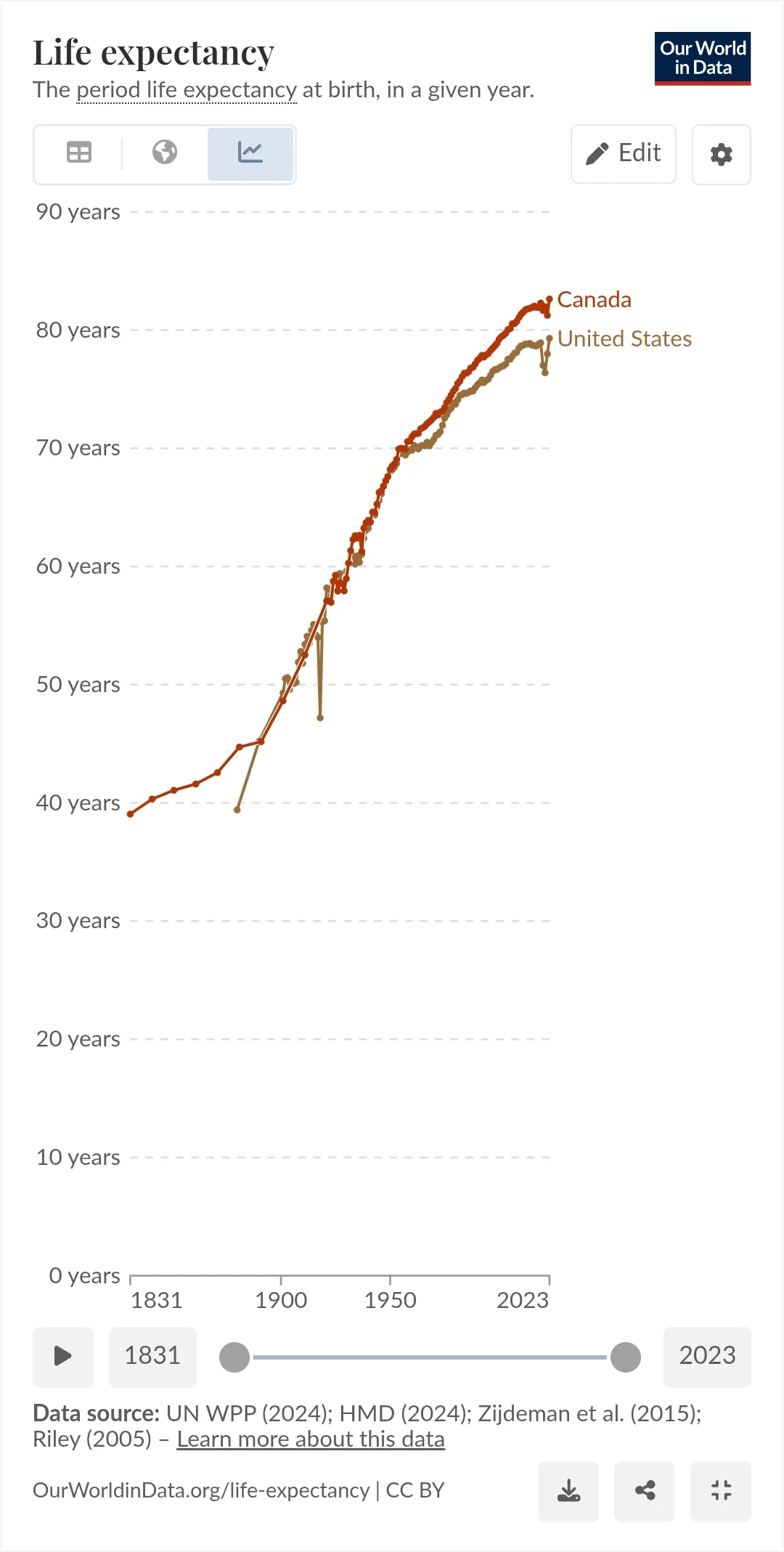Exit full-screen mode
Screen dimensions: 784x1552
click(721, 1491)
